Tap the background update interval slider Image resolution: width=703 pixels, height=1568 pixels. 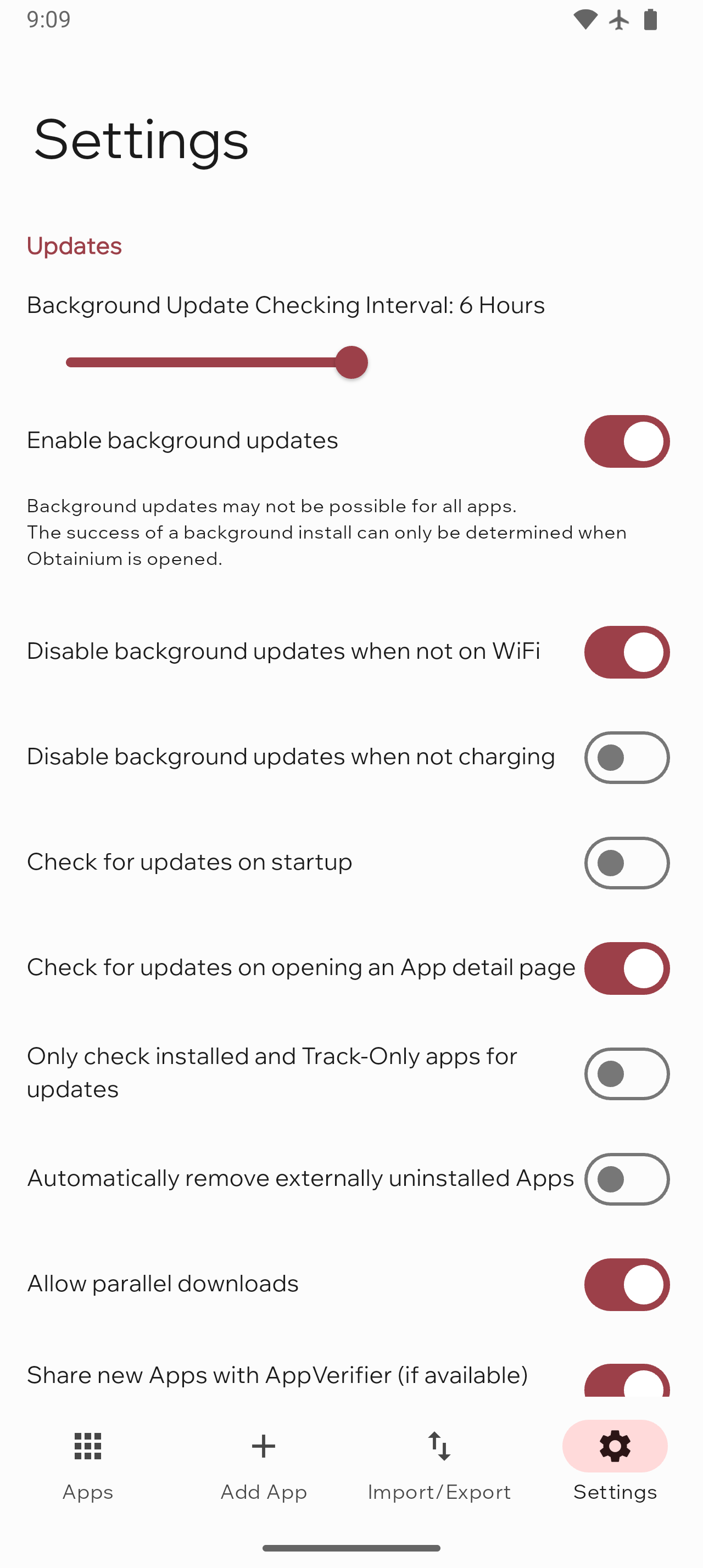click(x=351, y=363)
